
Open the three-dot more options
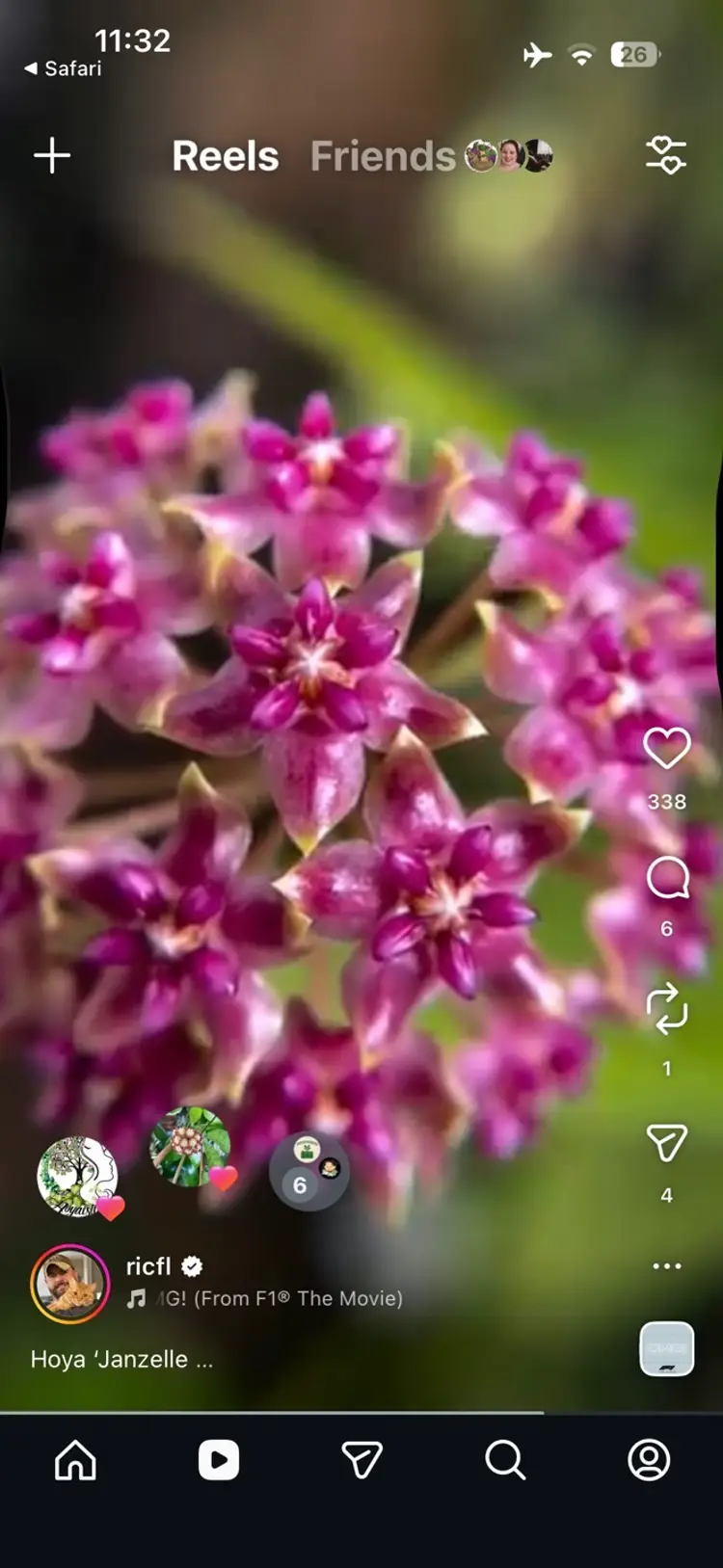pos(666,1266)
